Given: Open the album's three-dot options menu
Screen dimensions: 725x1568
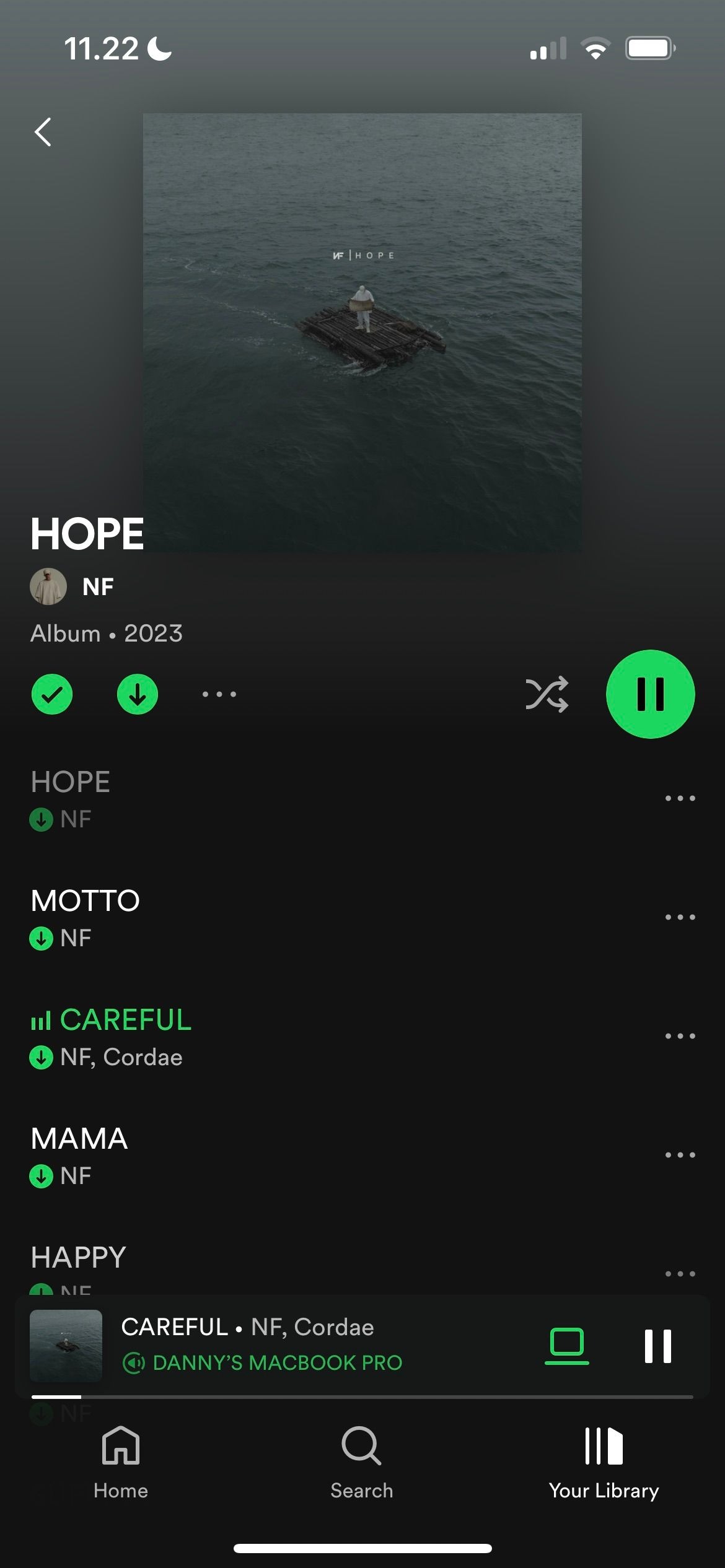Looking at the screenshot, I should 219,694.
